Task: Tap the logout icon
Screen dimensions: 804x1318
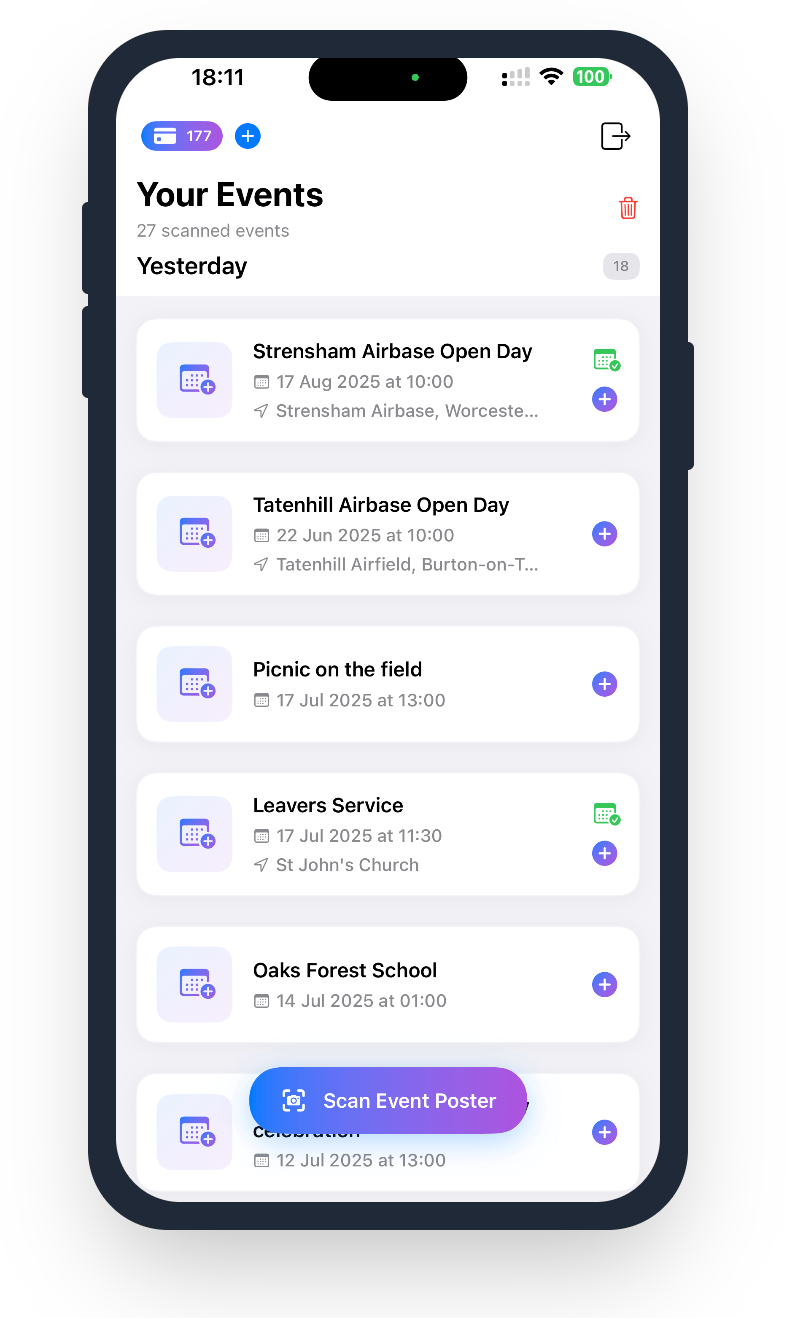Action: coord(615,136)
